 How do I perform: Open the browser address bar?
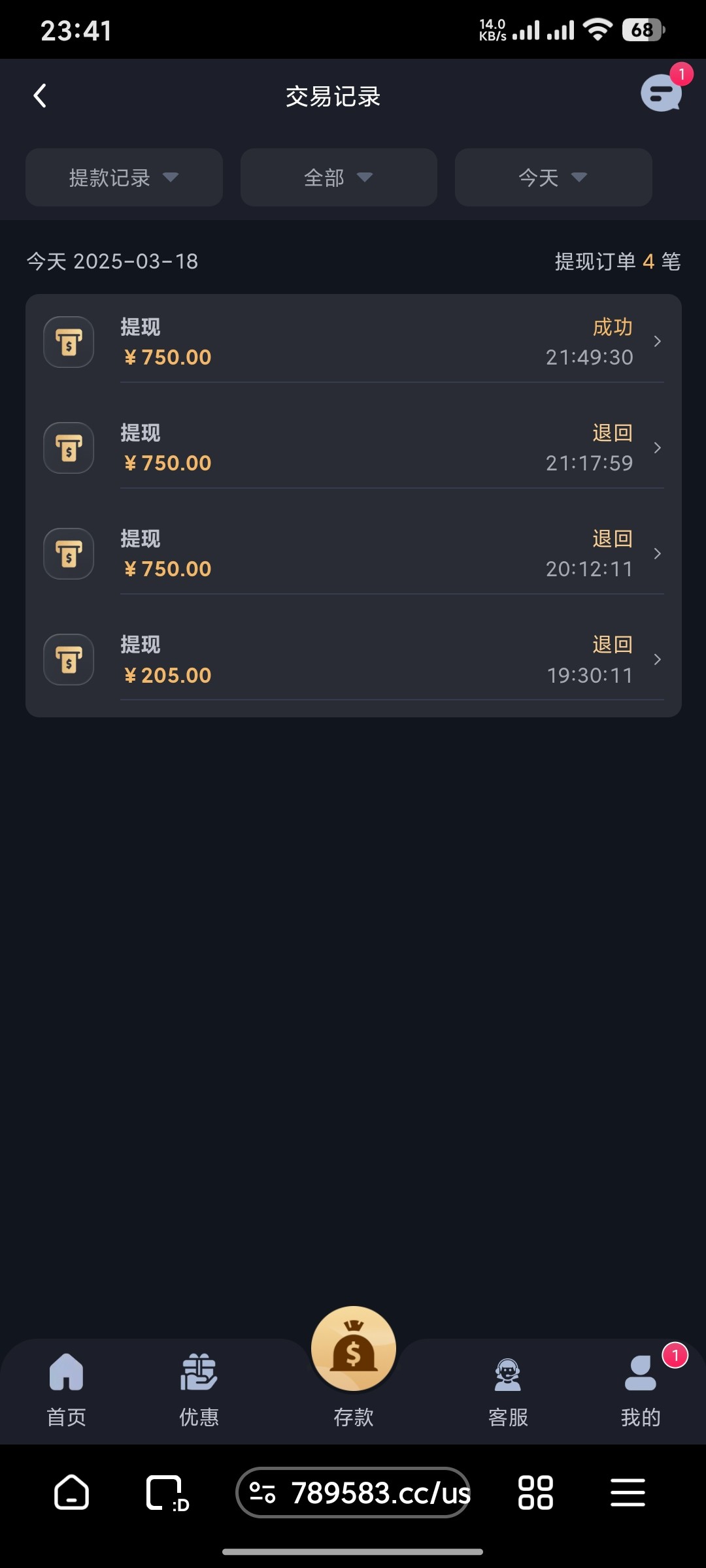[x=353, y=1493]
